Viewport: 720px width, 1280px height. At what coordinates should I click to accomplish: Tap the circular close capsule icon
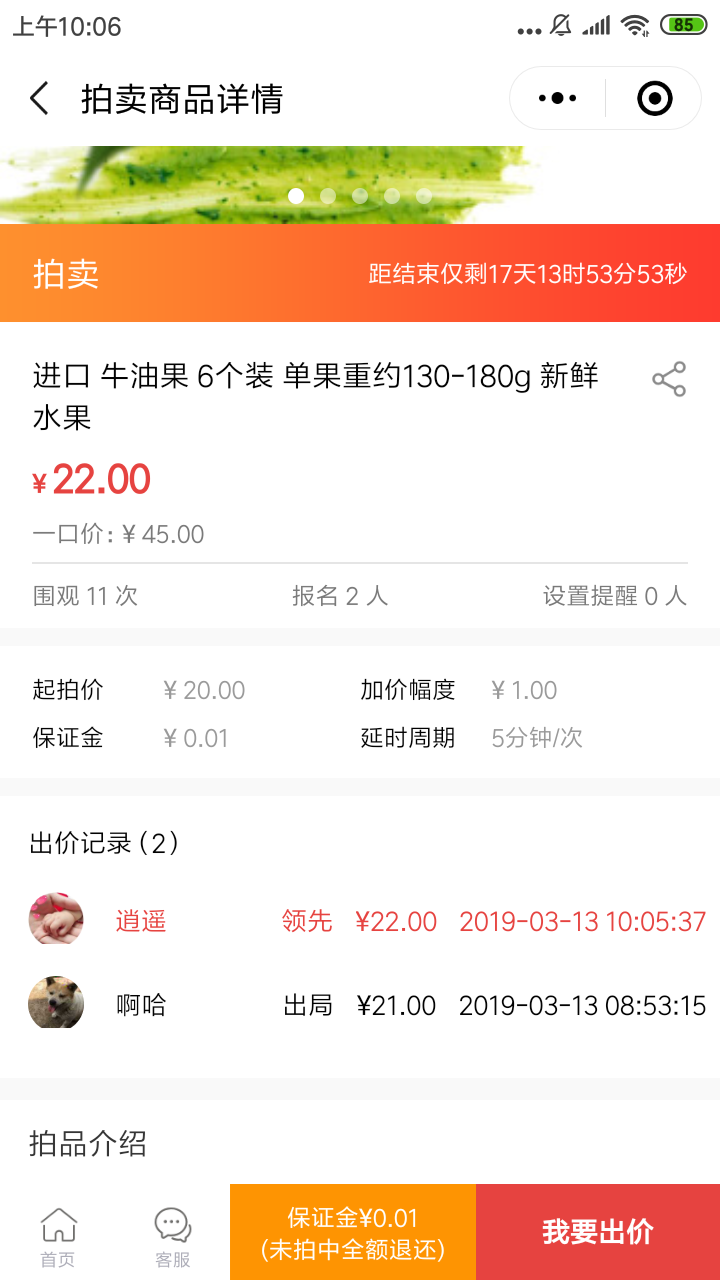[x=653, y=97]
